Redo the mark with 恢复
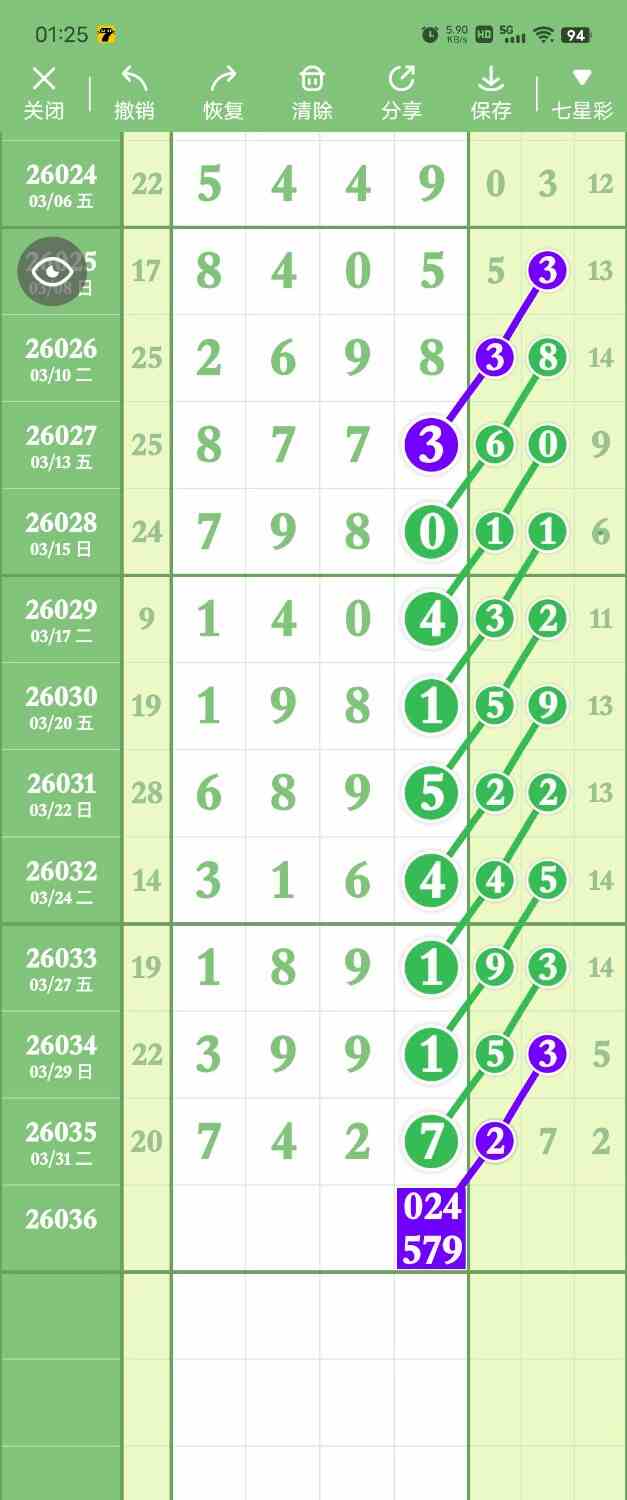 (223, 93)
